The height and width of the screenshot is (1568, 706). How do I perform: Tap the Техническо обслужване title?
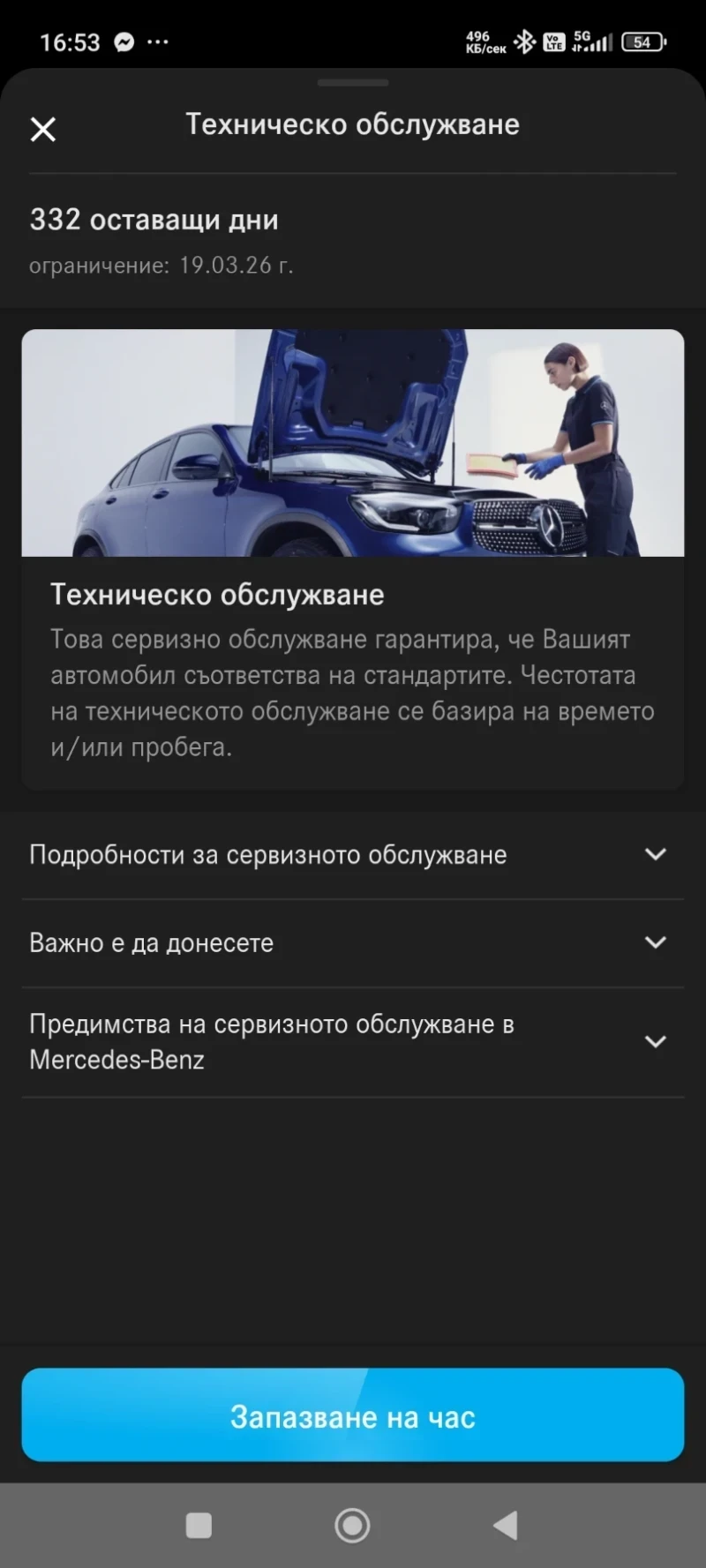click(x=352, y=124)
